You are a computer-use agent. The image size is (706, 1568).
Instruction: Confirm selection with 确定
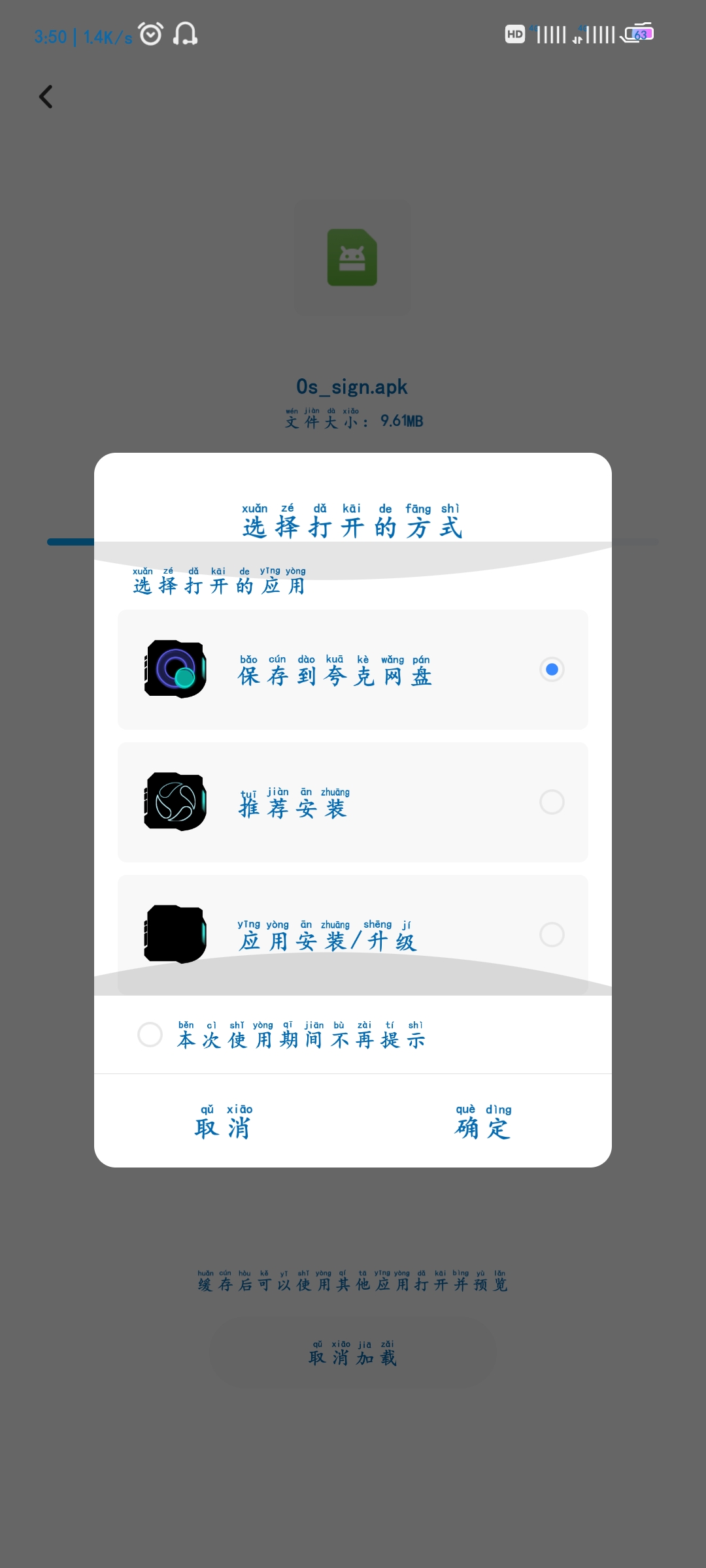[x=483, y=1121]
